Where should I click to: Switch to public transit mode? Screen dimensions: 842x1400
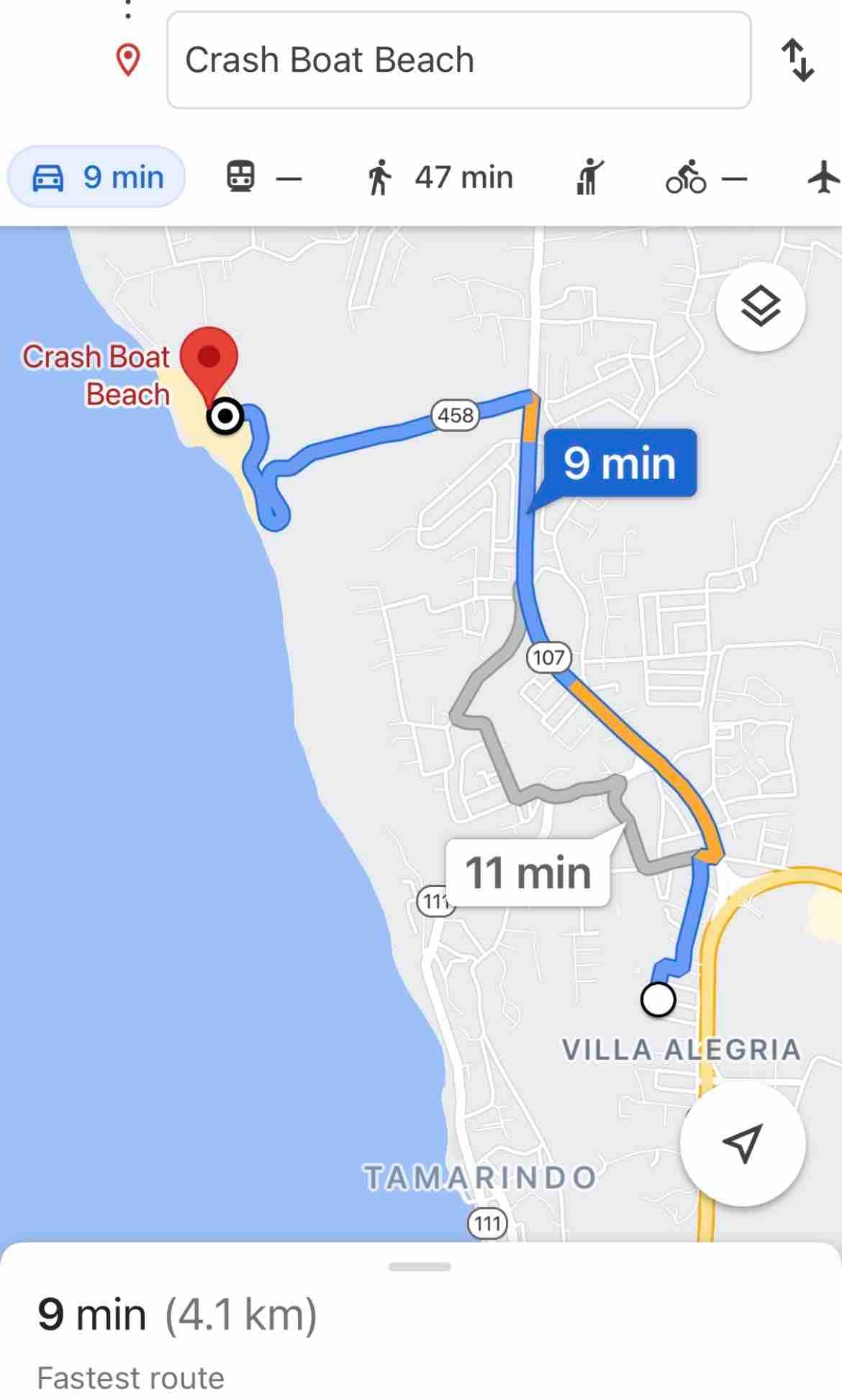pyautogui.click(x=263, y=177)
